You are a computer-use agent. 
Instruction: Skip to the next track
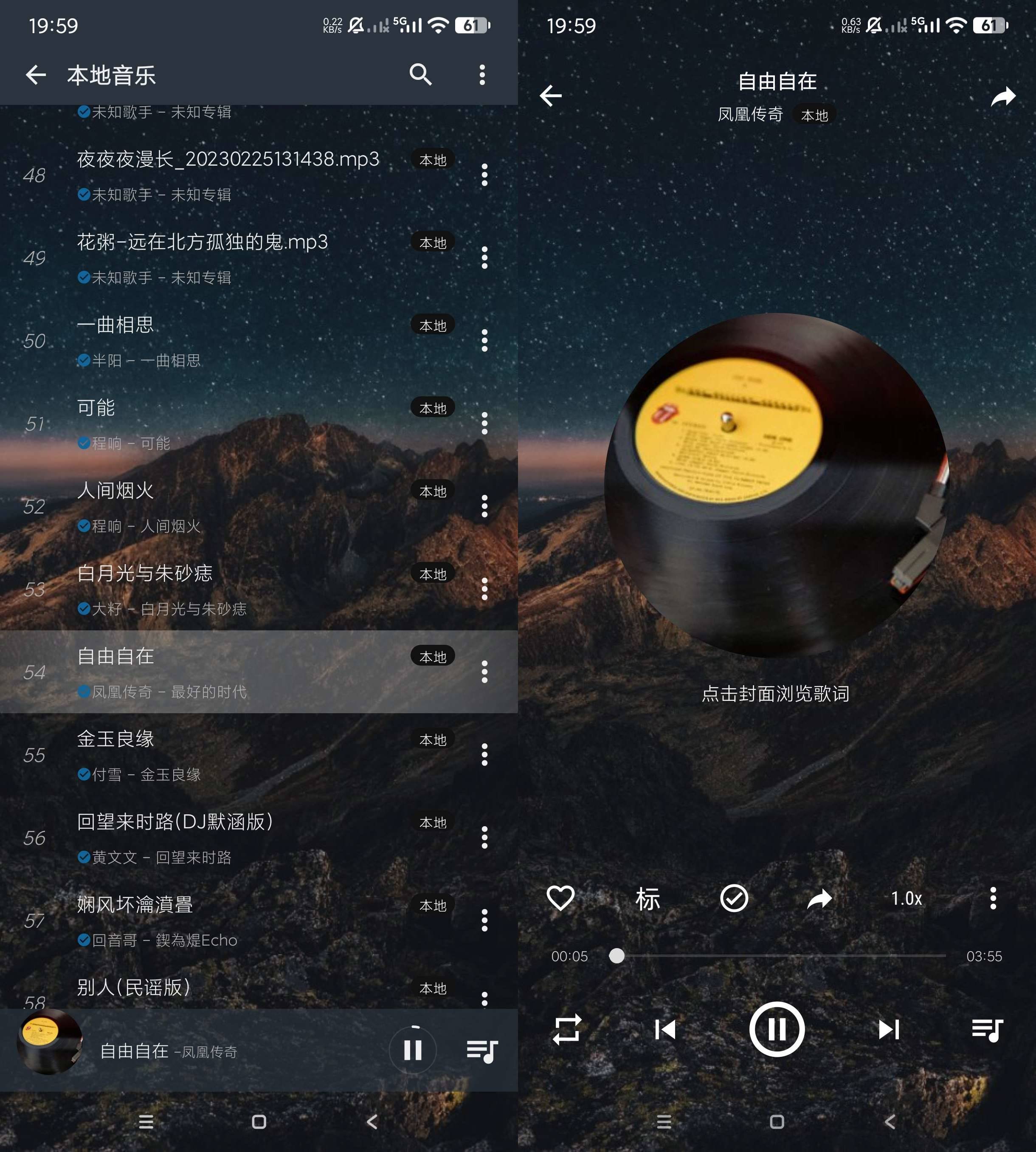click(889, 1029)
